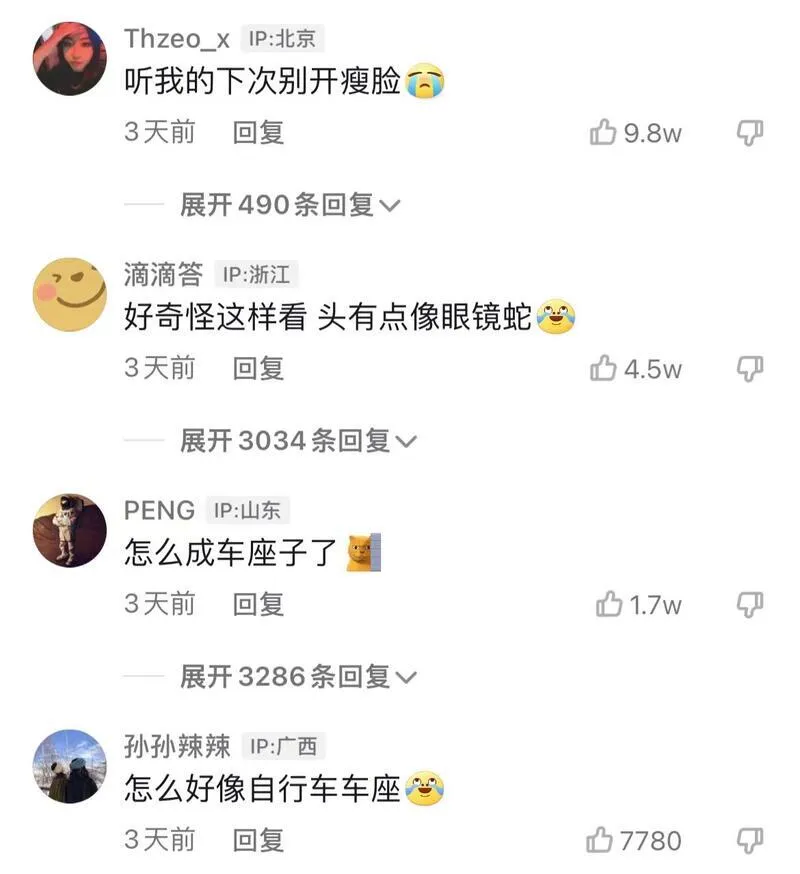This screenshot has height=874, width=800.
Task: Open the username 孙孙辣辣
Action: pyautogui.click(x=177, y=746)
